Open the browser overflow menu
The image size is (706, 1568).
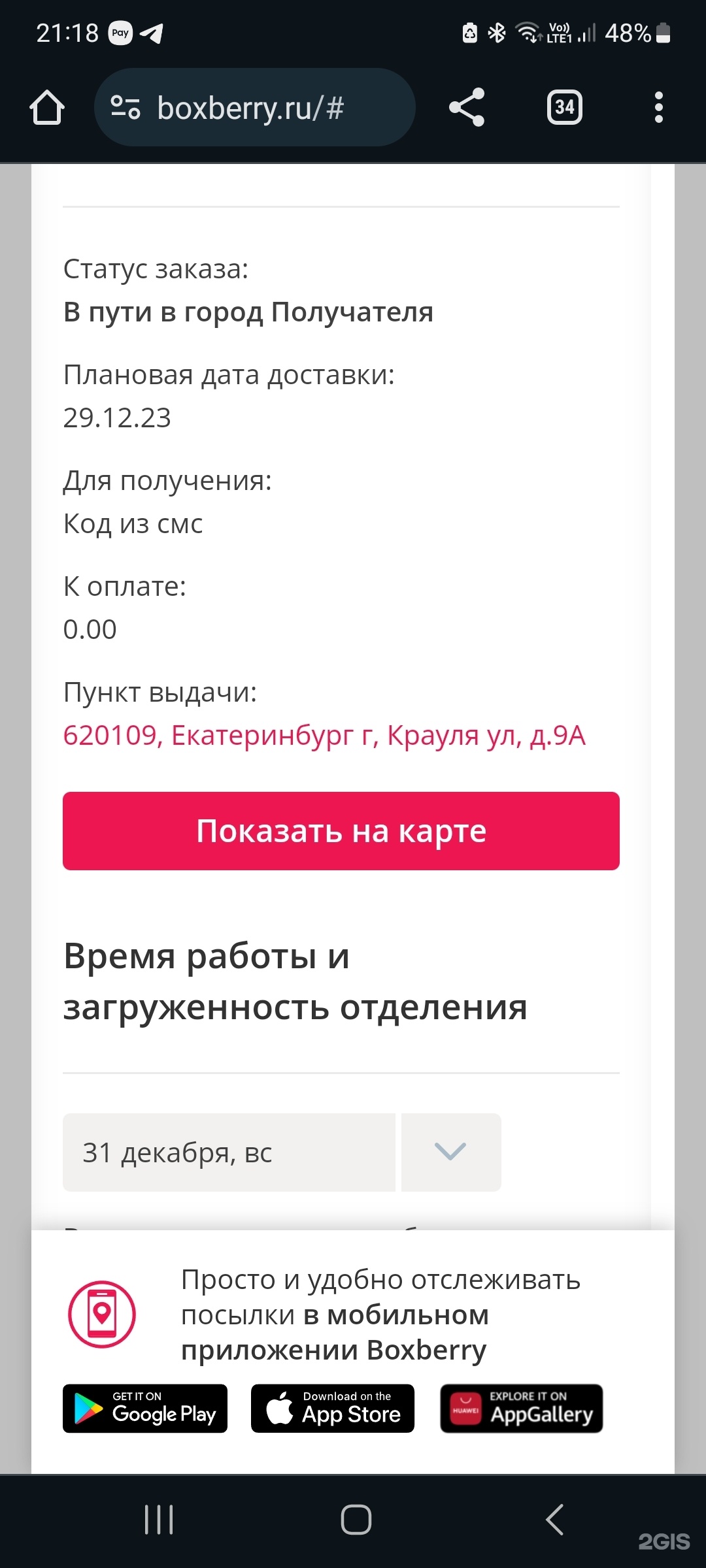(658, 108)
